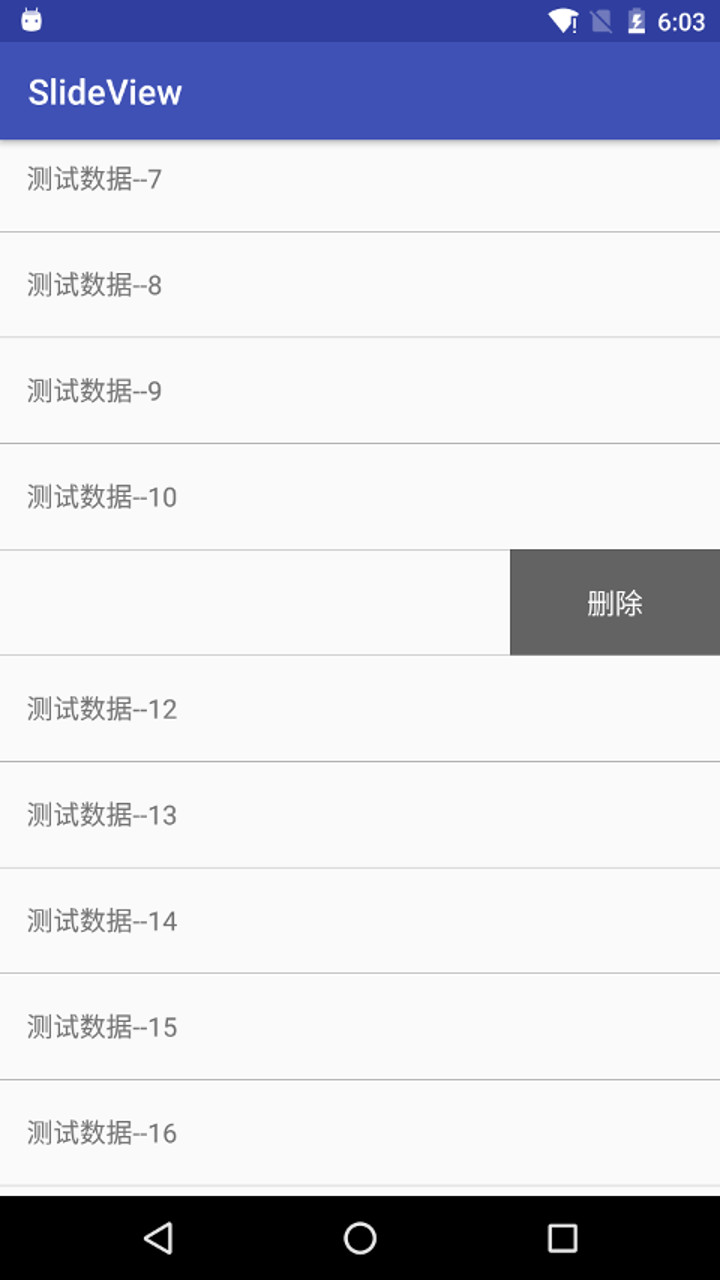Select the list item 测试数据--13

[360, 815]
